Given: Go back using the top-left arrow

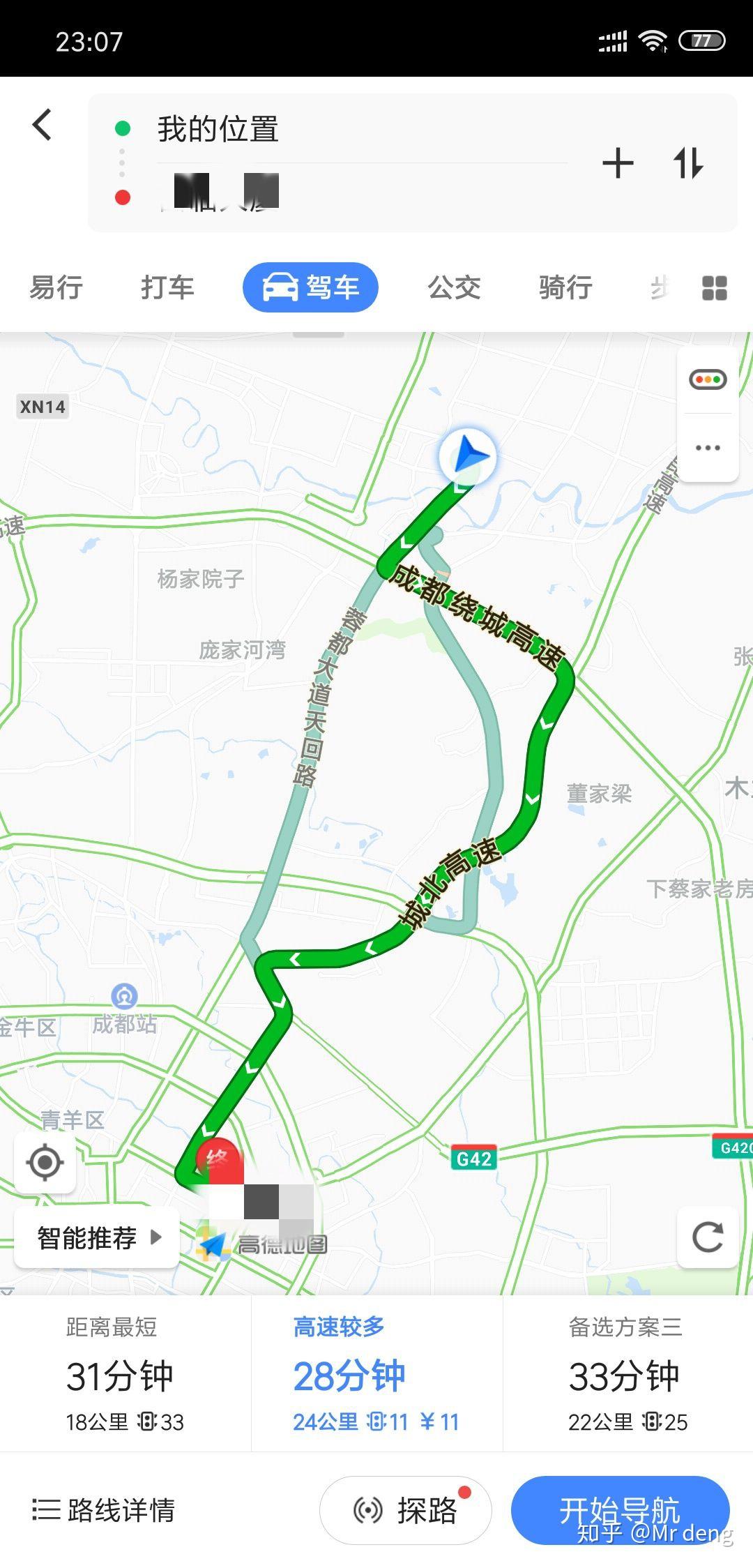Looking at the screenshot, I should coord(43,126).
